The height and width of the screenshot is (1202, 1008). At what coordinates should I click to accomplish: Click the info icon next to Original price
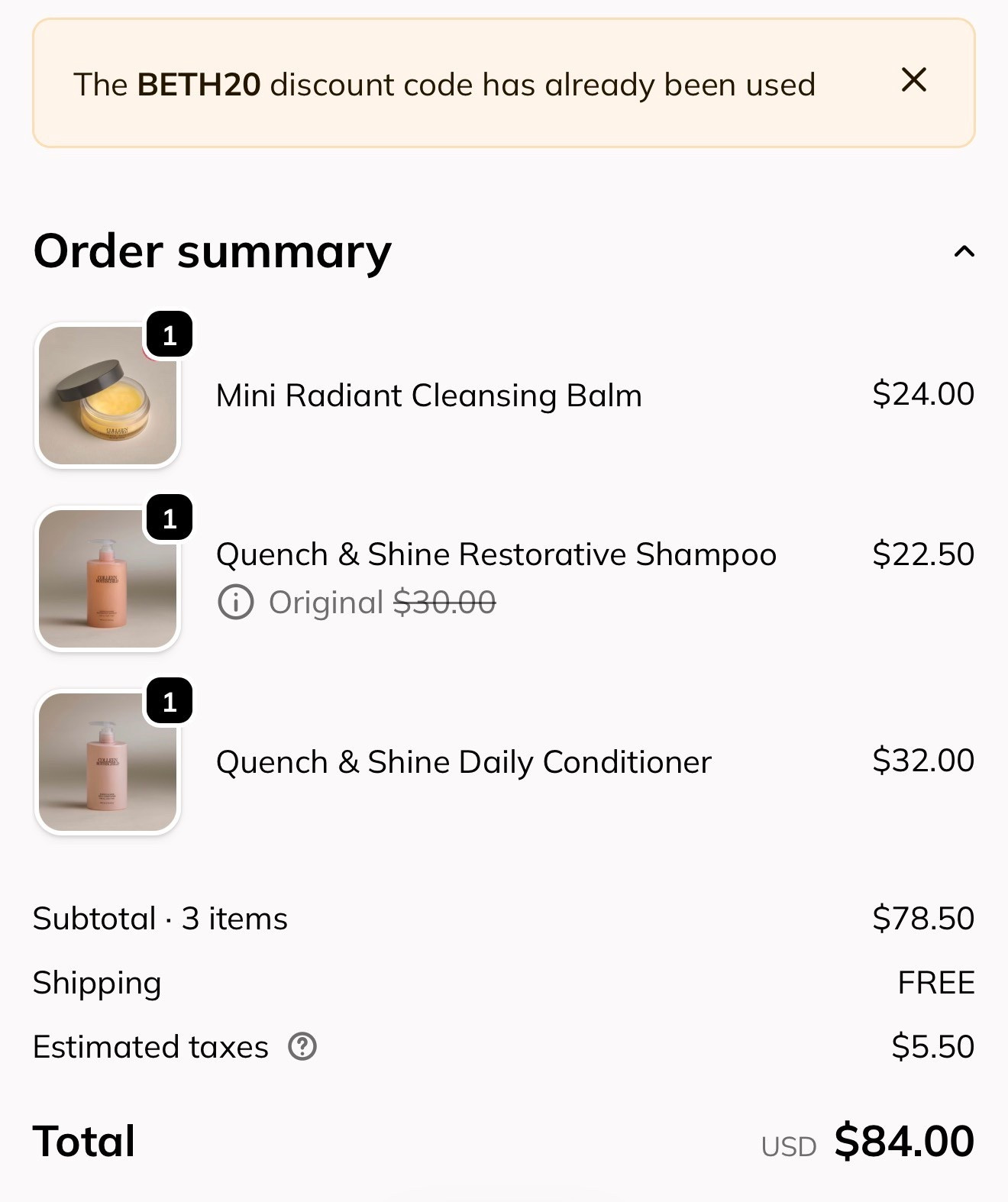237,603
